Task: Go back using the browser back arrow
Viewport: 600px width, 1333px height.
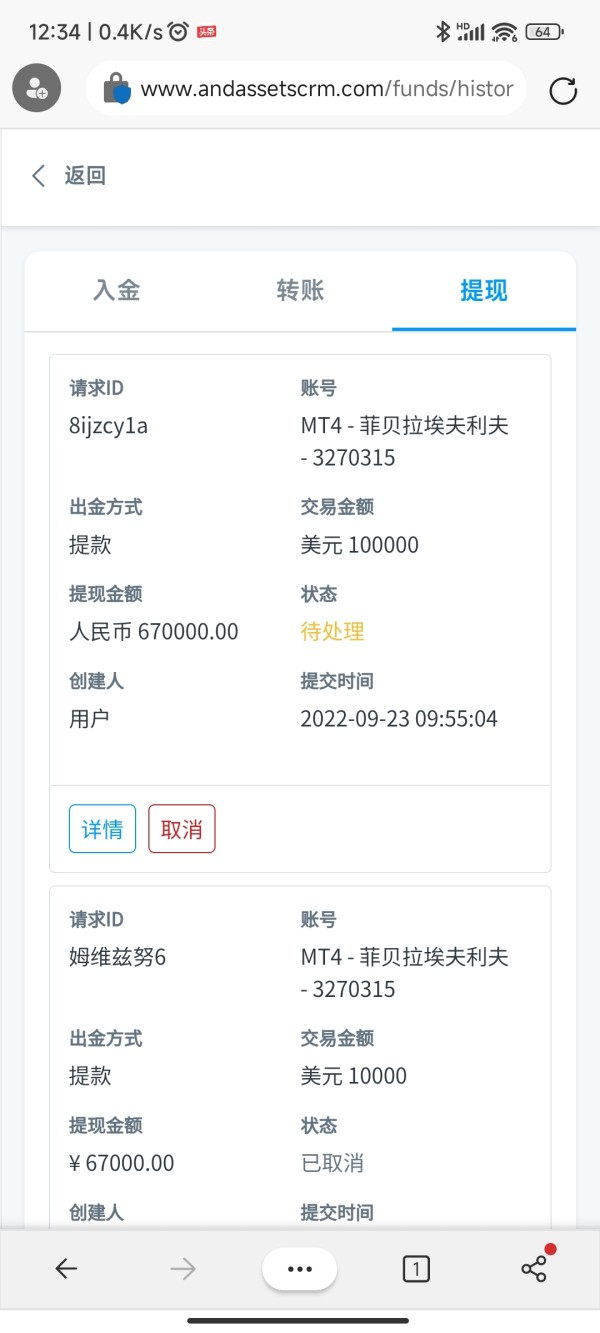Action: (66, 1269)
